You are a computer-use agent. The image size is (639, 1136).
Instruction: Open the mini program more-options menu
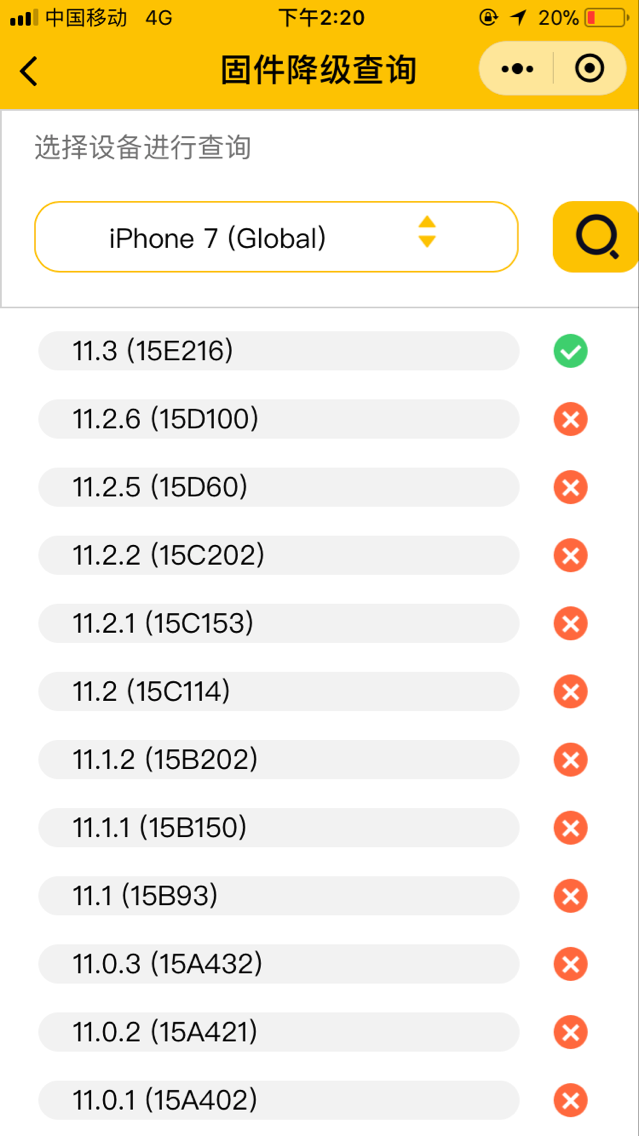click(x=517, y=69)
